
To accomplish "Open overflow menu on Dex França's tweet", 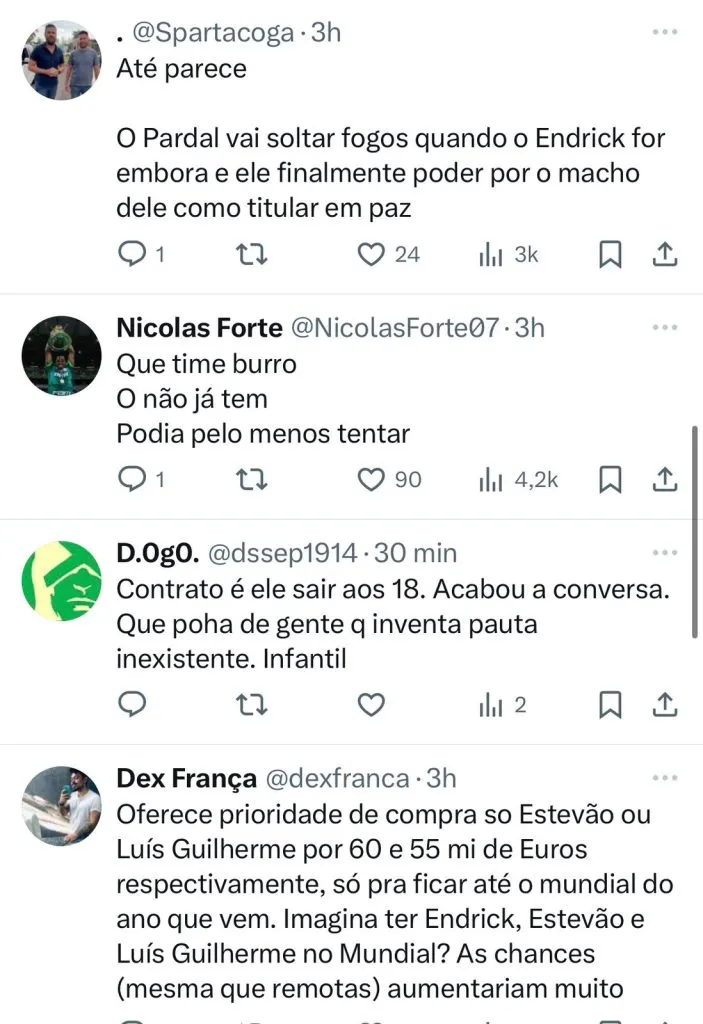I will pos(664,778).
